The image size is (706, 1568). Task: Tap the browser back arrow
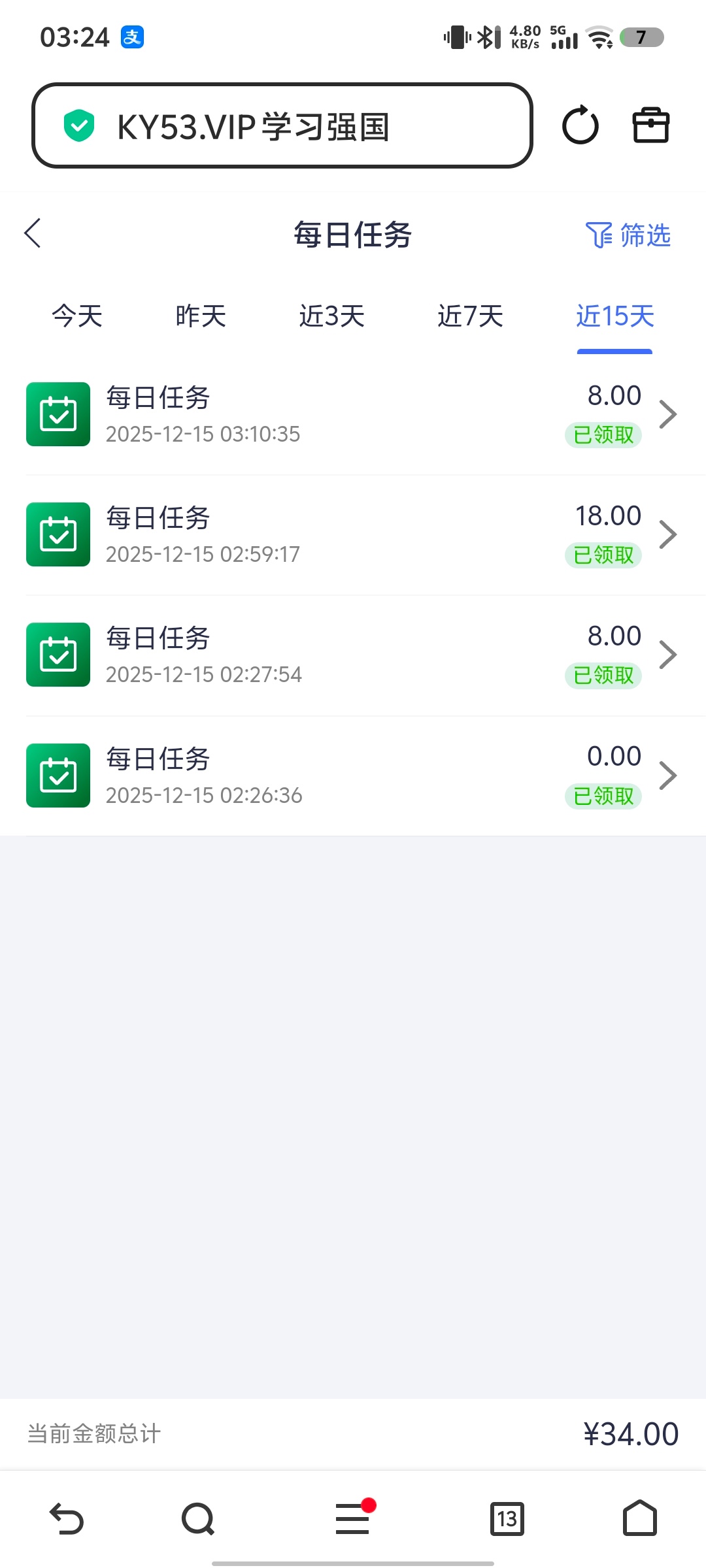(67, 1518)
